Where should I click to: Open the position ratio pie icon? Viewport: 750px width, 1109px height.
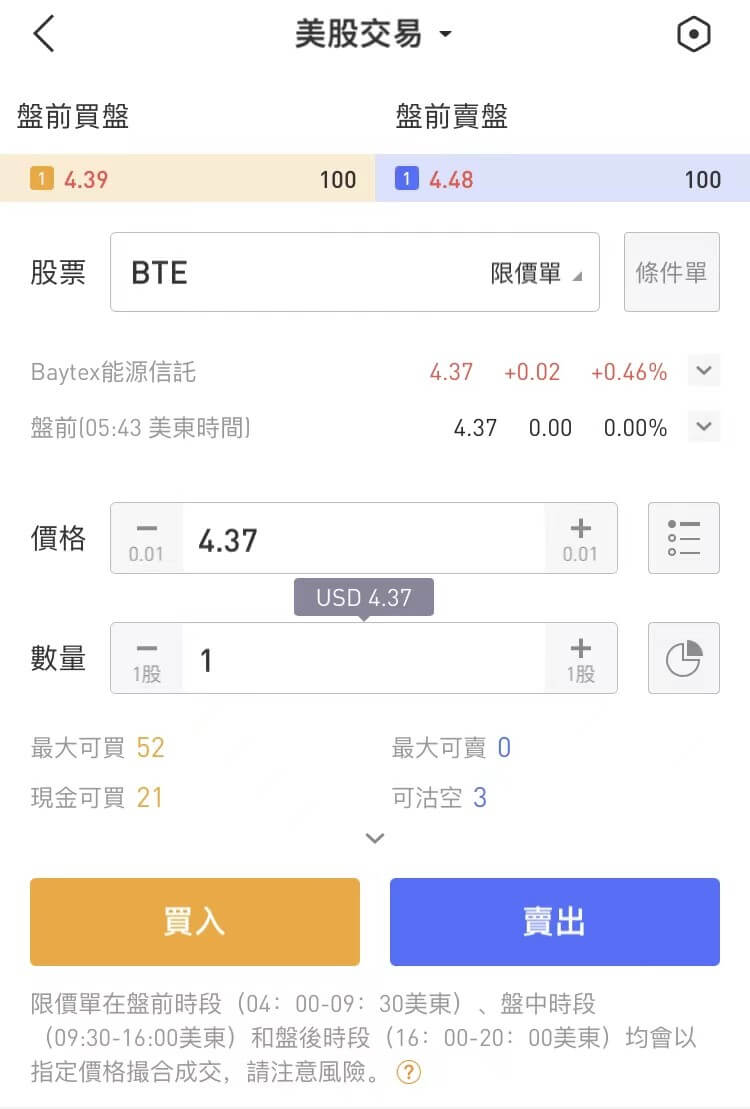(x=683, y=659)
